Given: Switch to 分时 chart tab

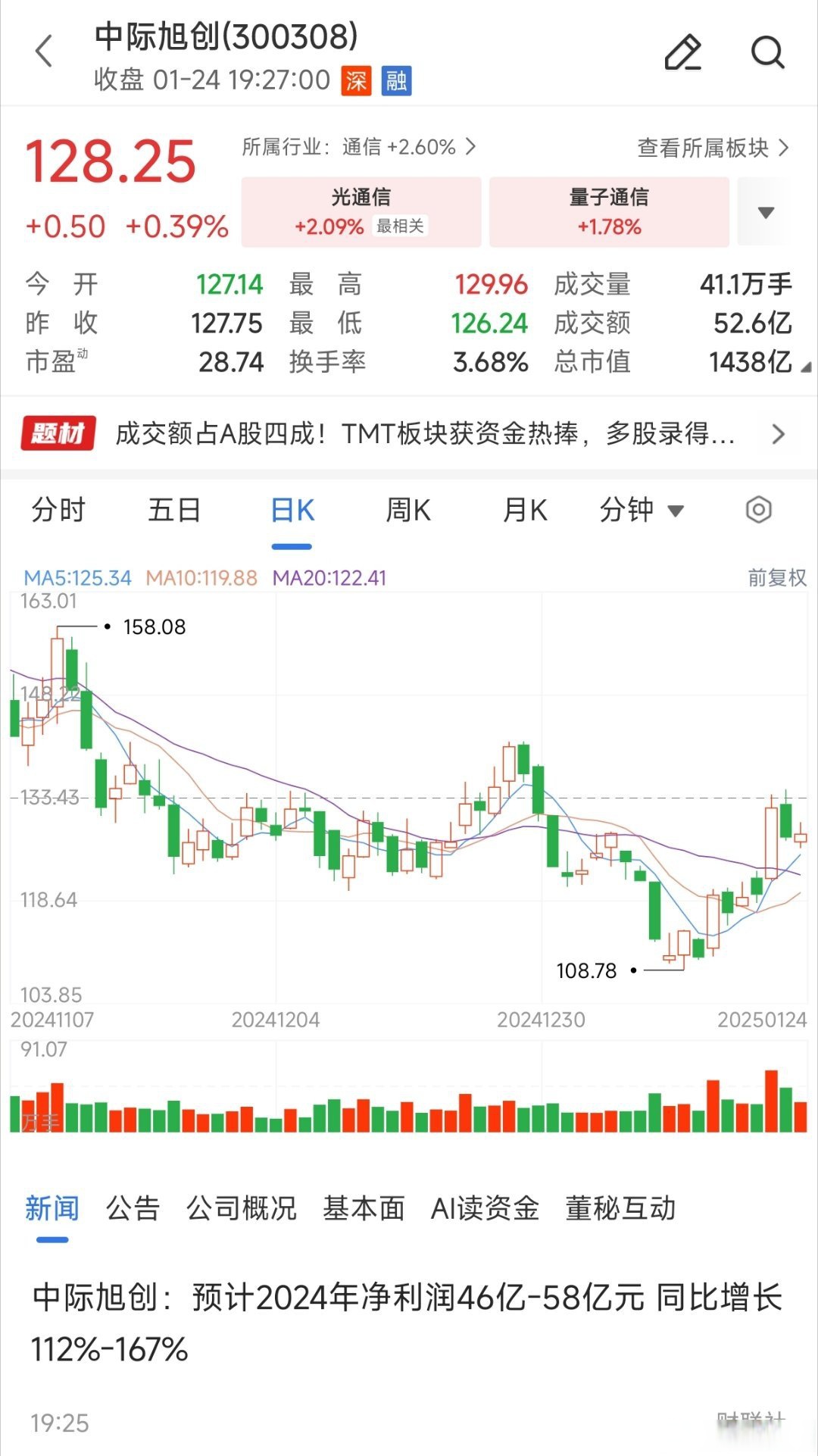Looking at the screenshot, I should pyautogui.click(x=58, y=511).
